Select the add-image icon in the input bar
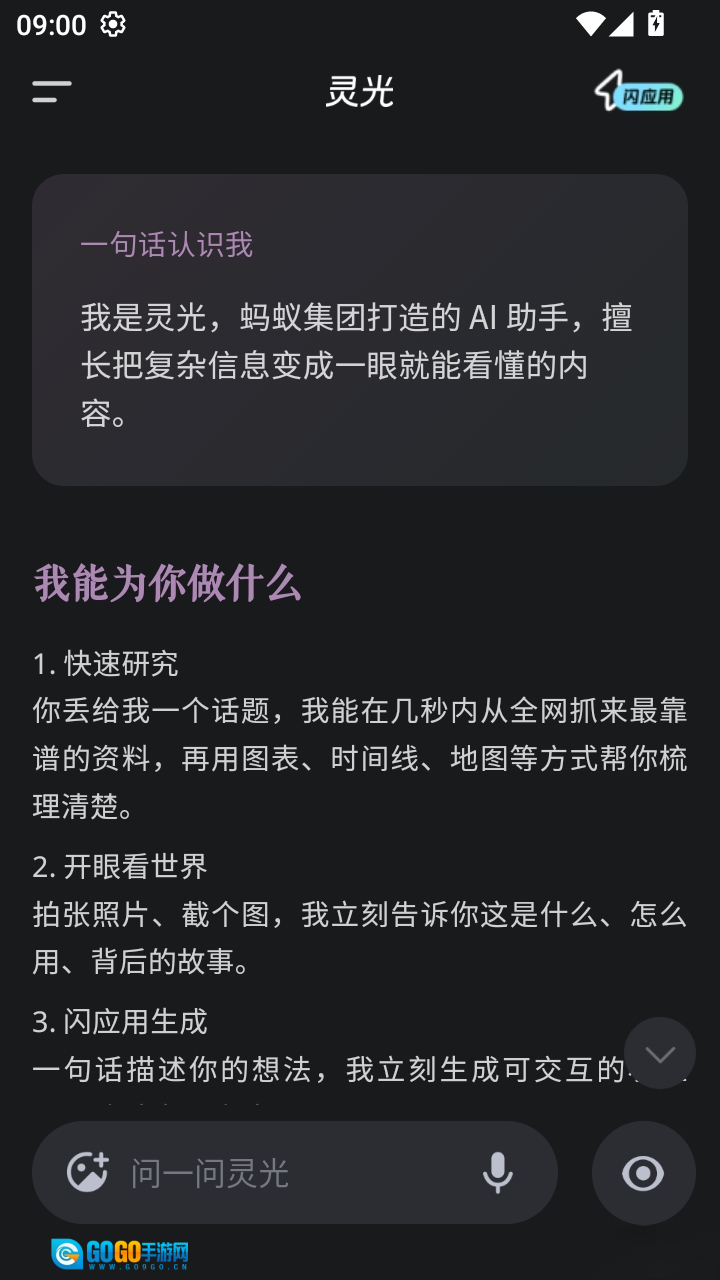Viewport: 720px width, 1280px height. coord(88,1174)
